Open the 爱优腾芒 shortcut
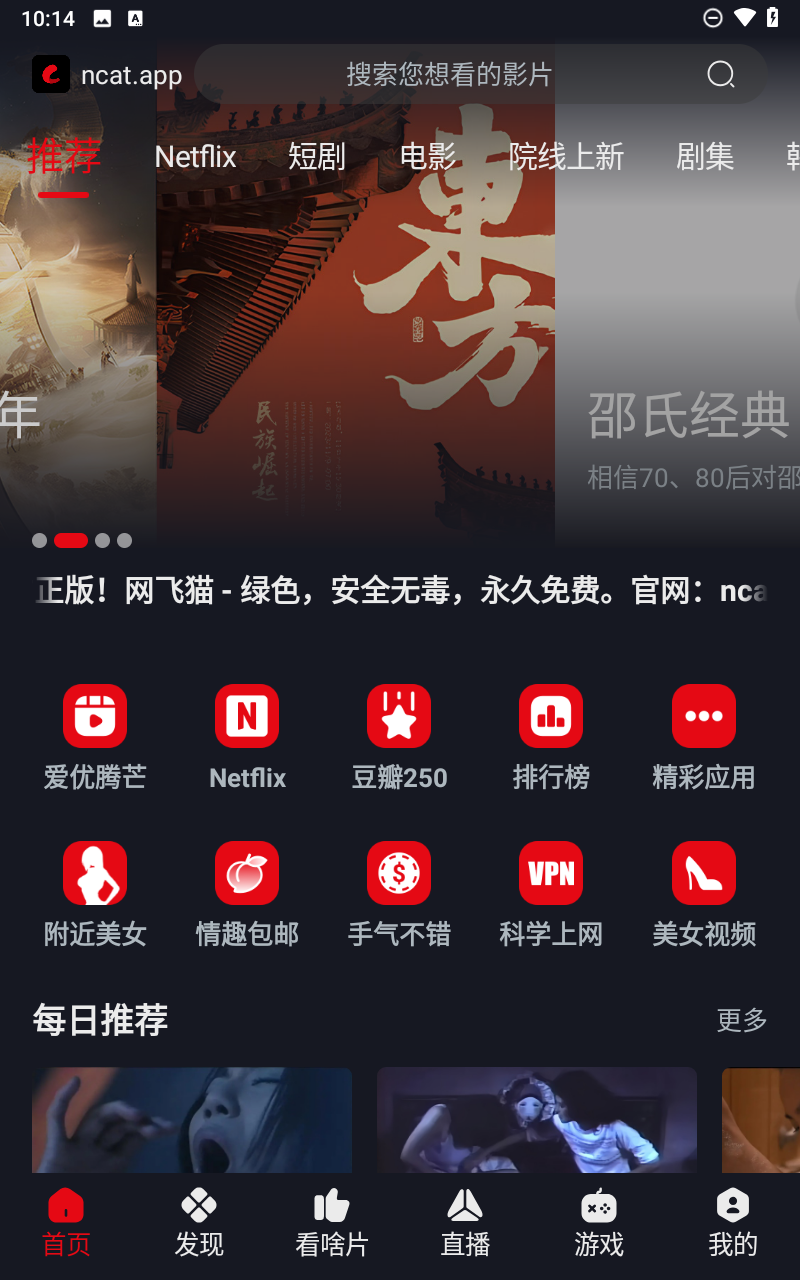The height and width of the screenshot is (1280, 800). click(95, 736)
